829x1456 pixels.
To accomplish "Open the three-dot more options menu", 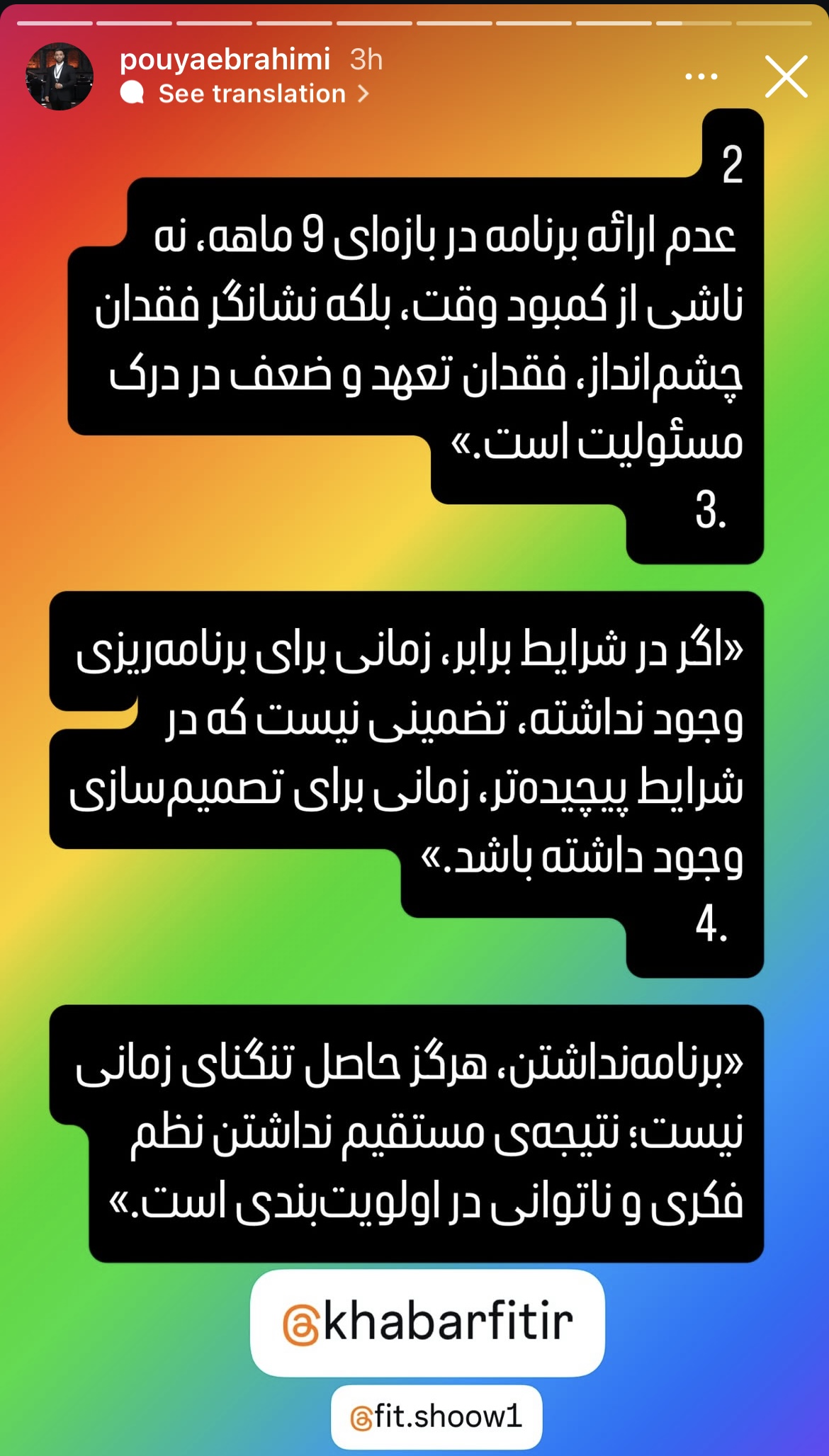I will coord(701,76).
